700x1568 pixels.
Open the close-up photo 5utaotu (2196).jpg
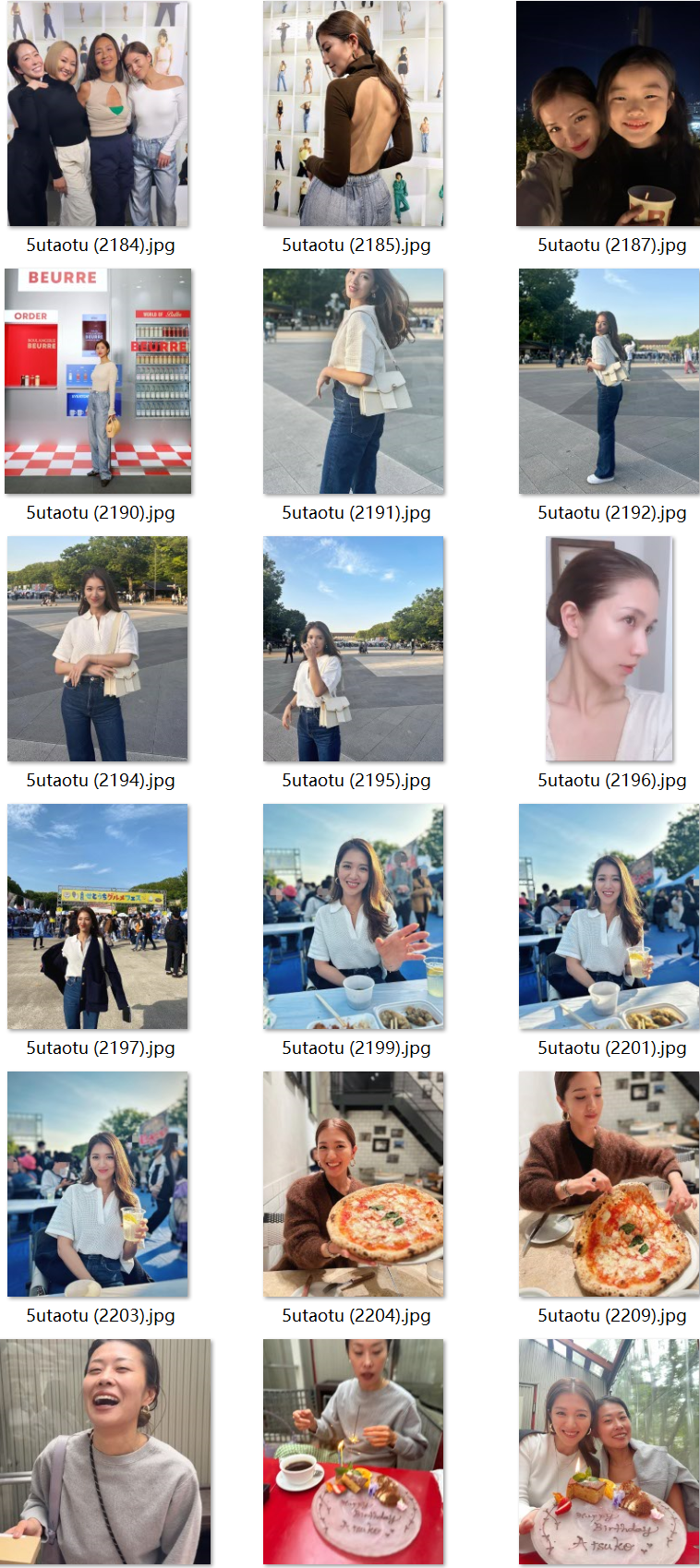tap(609, 649)
